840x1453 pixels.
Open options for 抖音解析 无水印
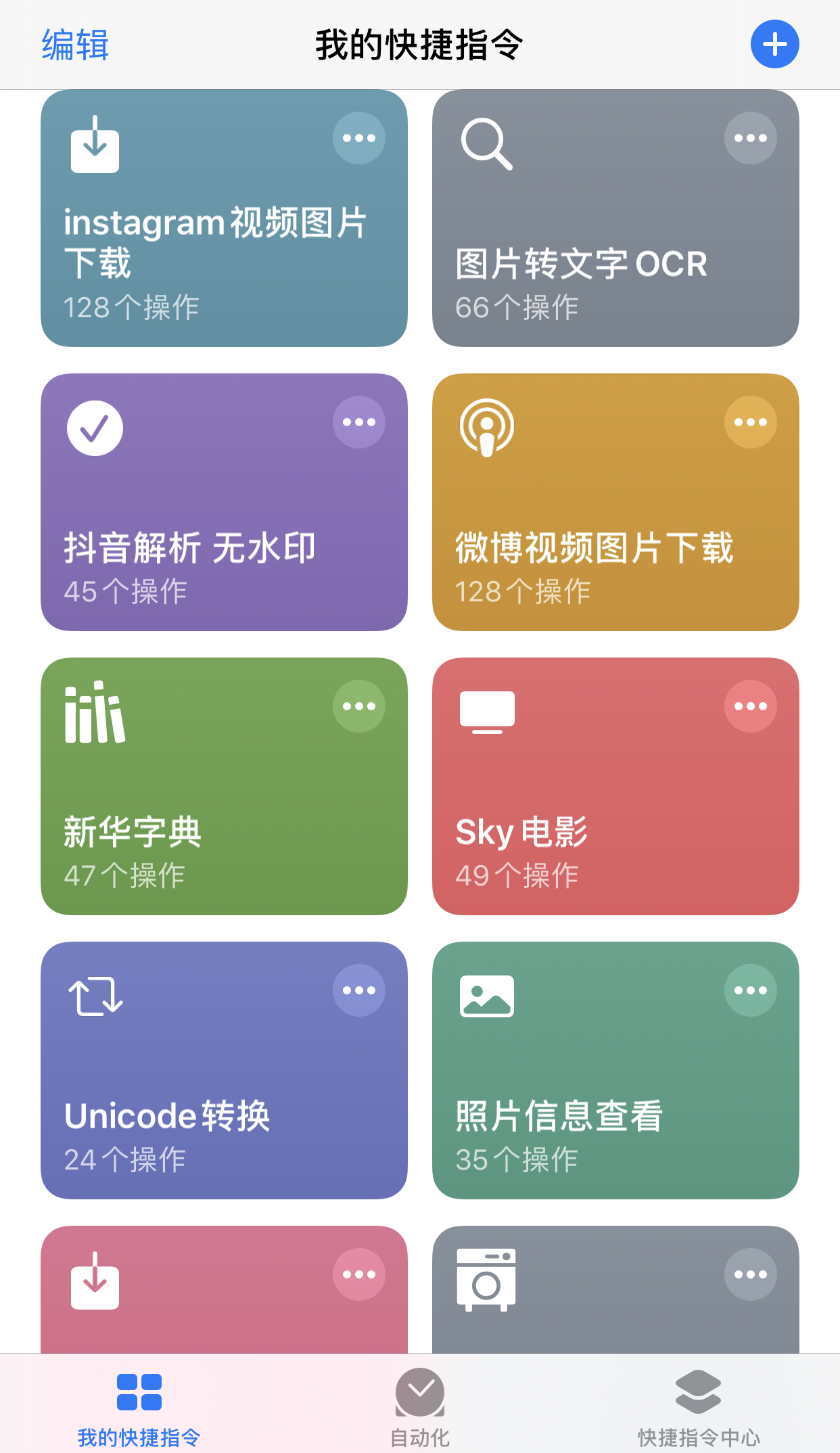pos(358,422)
